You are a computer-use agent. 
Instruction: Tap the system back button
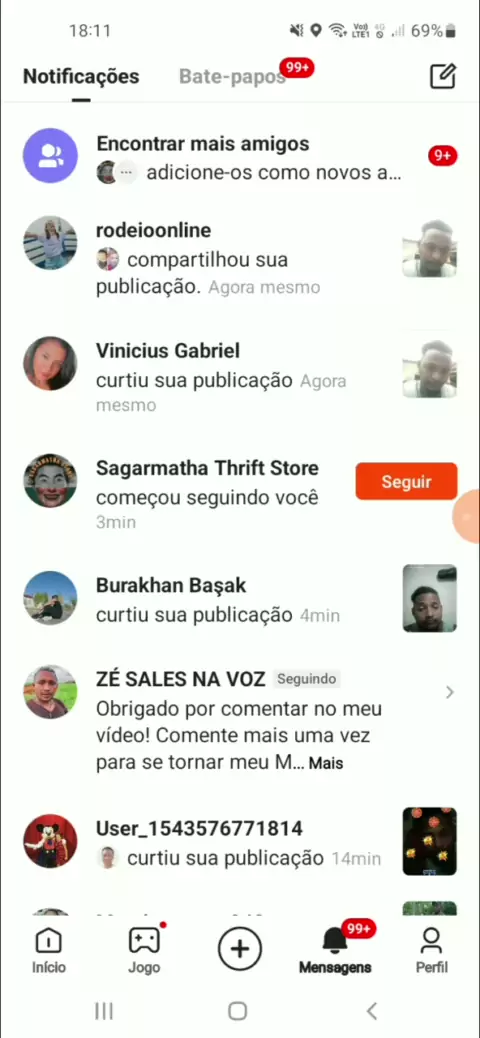coord(372,1011)
